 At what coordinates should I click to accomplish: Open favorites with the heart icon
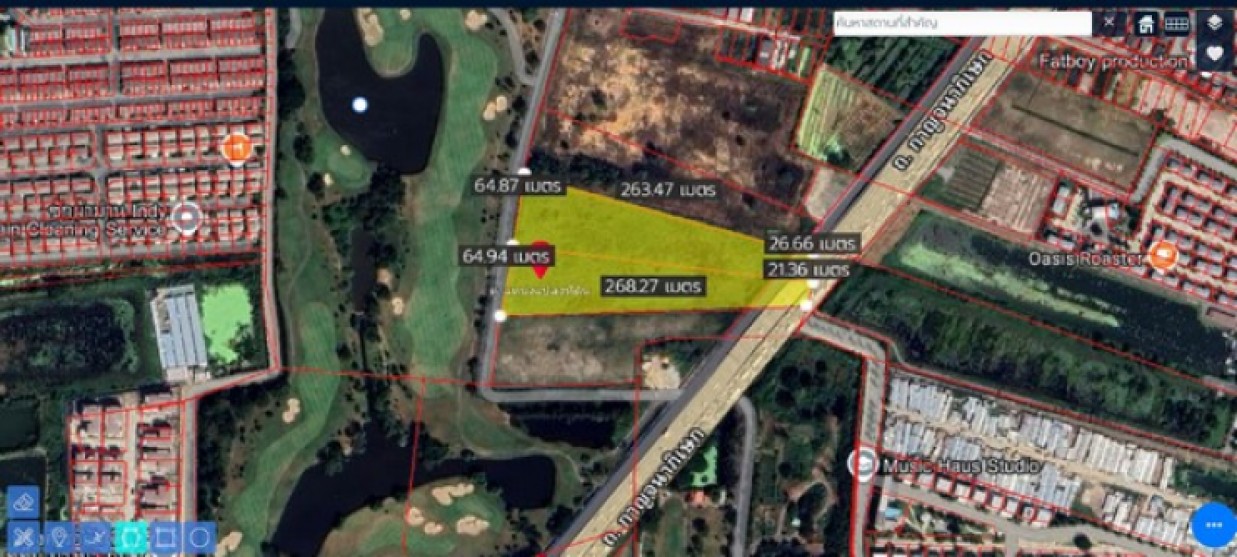[1214, 53]
